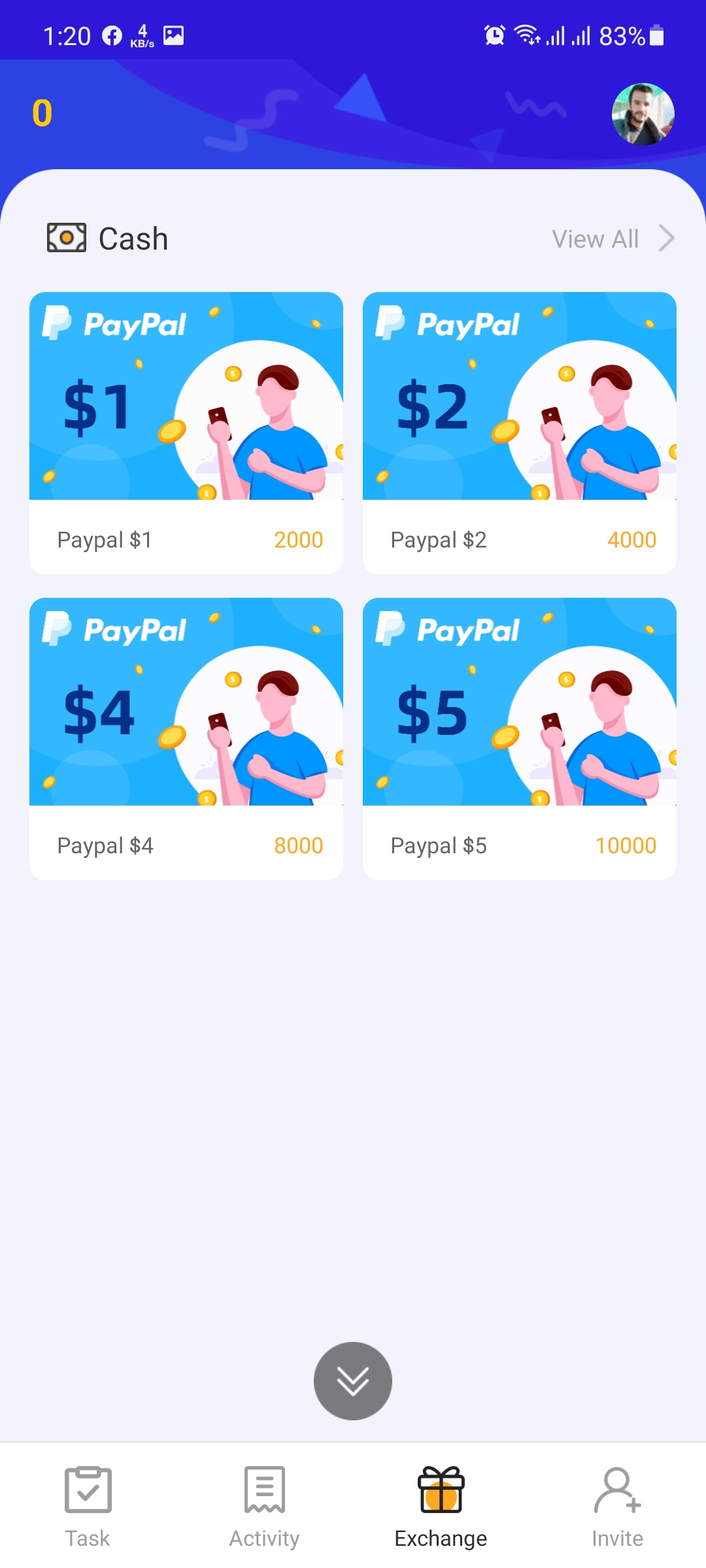Go to the Activity tab
The height and width of the screenshot is (1568, 706).
click(x=264, y=1507)
